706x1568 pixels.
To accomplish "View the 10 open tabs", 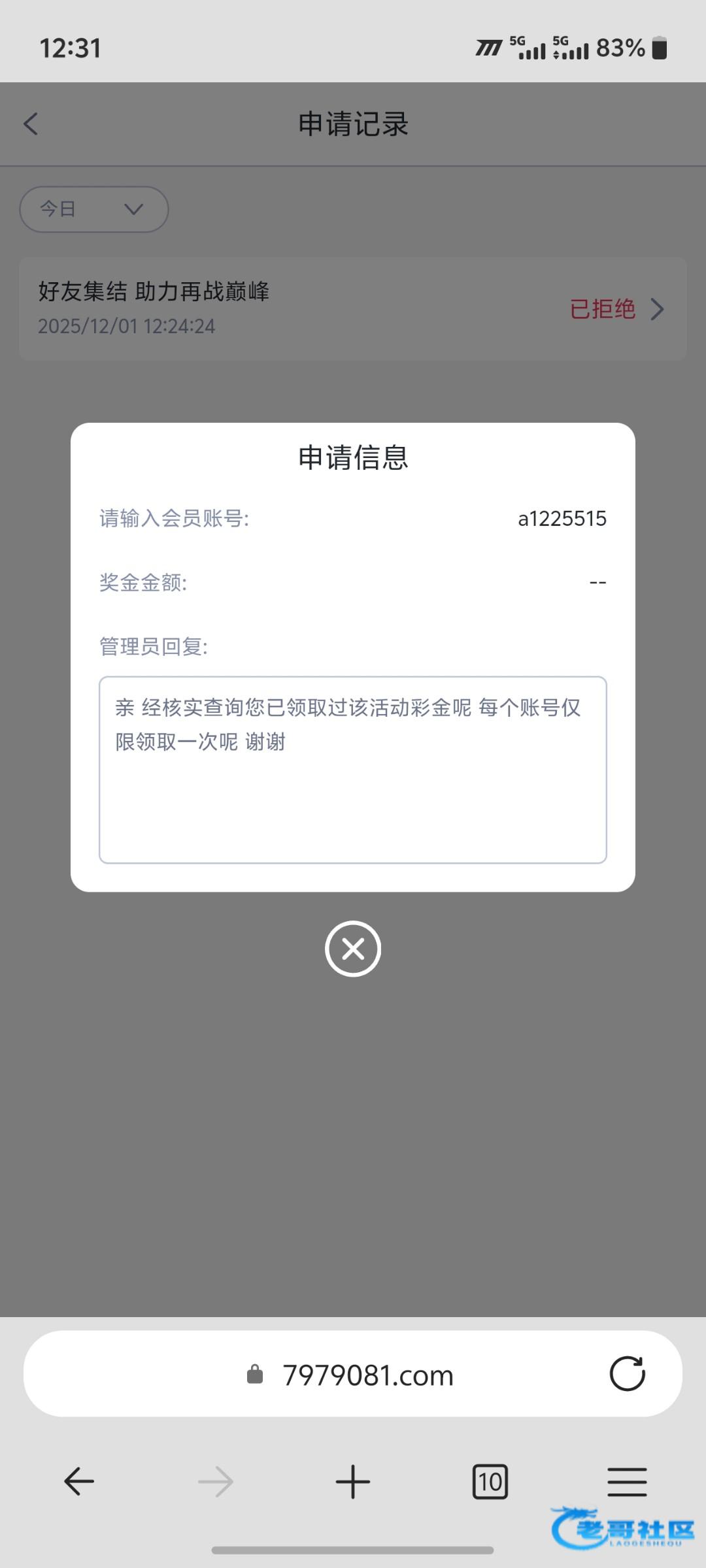I will 490,1481.
